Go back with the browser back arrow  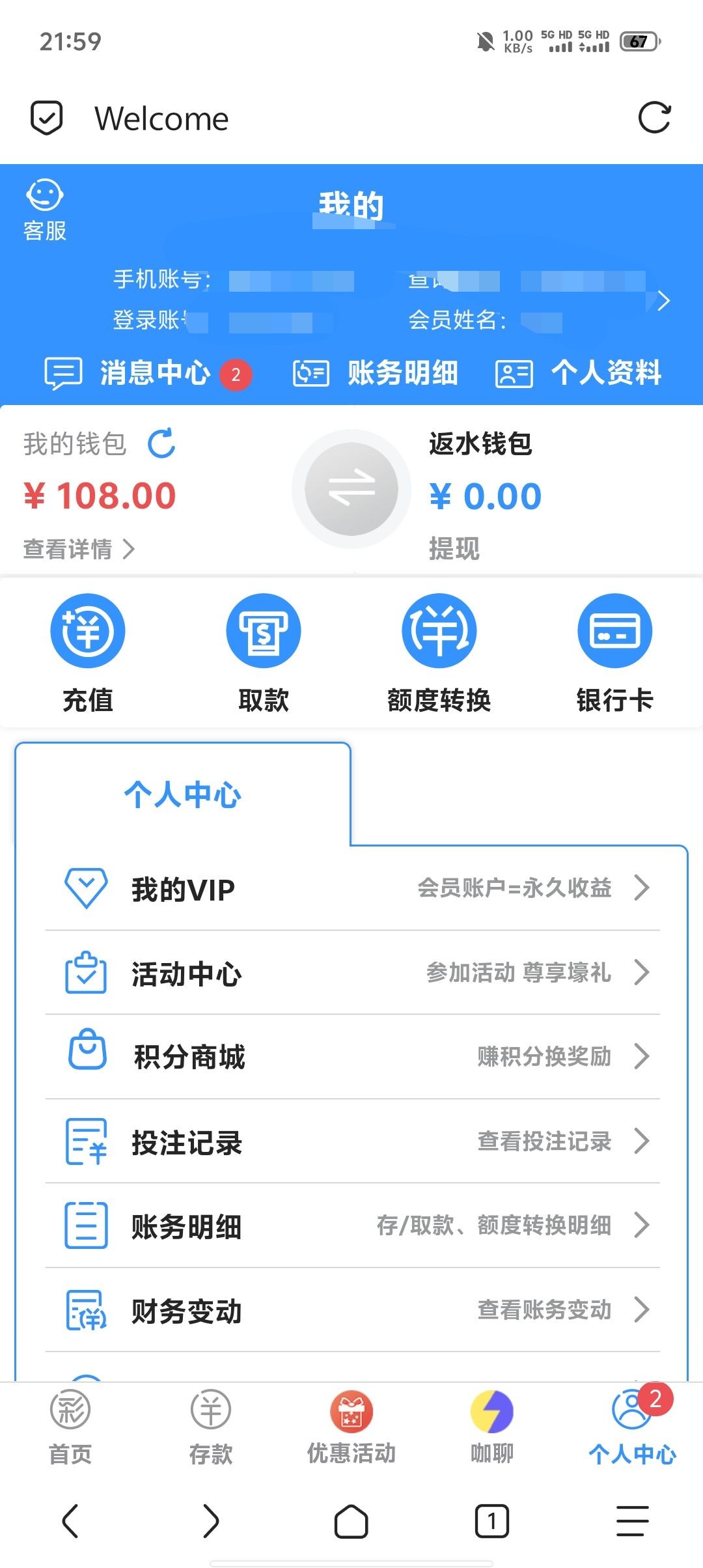[x=70, y=1521]
